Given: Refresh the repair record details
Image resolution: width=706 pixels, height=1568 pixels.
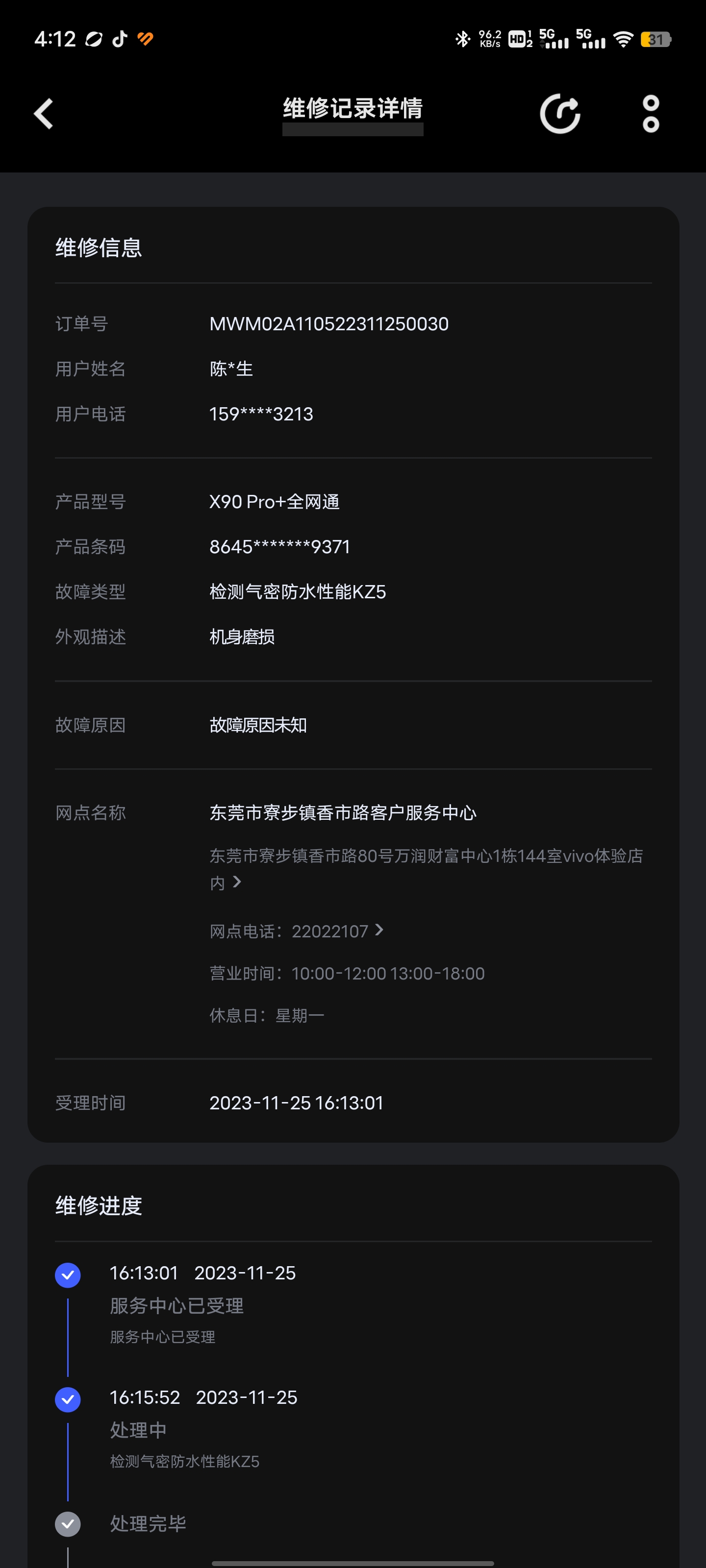Looking at the screenshot, I should point(560,114).
